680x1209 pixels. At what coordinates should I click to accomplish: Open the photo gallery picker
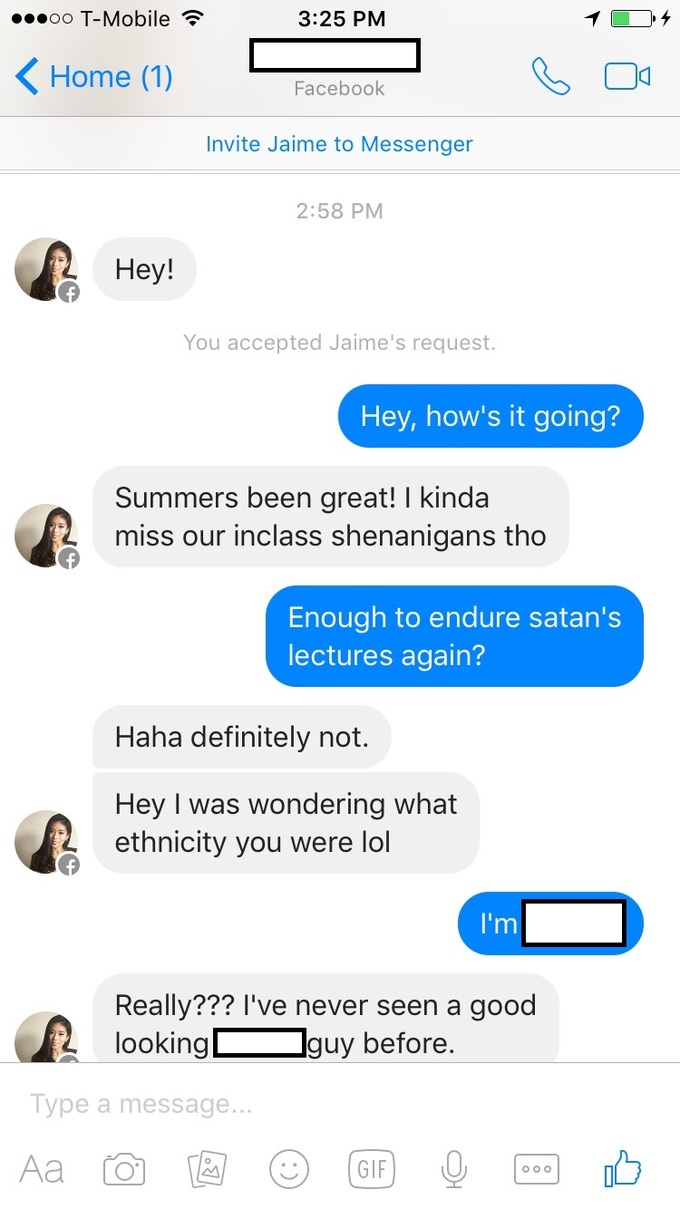coord(207,1168)
